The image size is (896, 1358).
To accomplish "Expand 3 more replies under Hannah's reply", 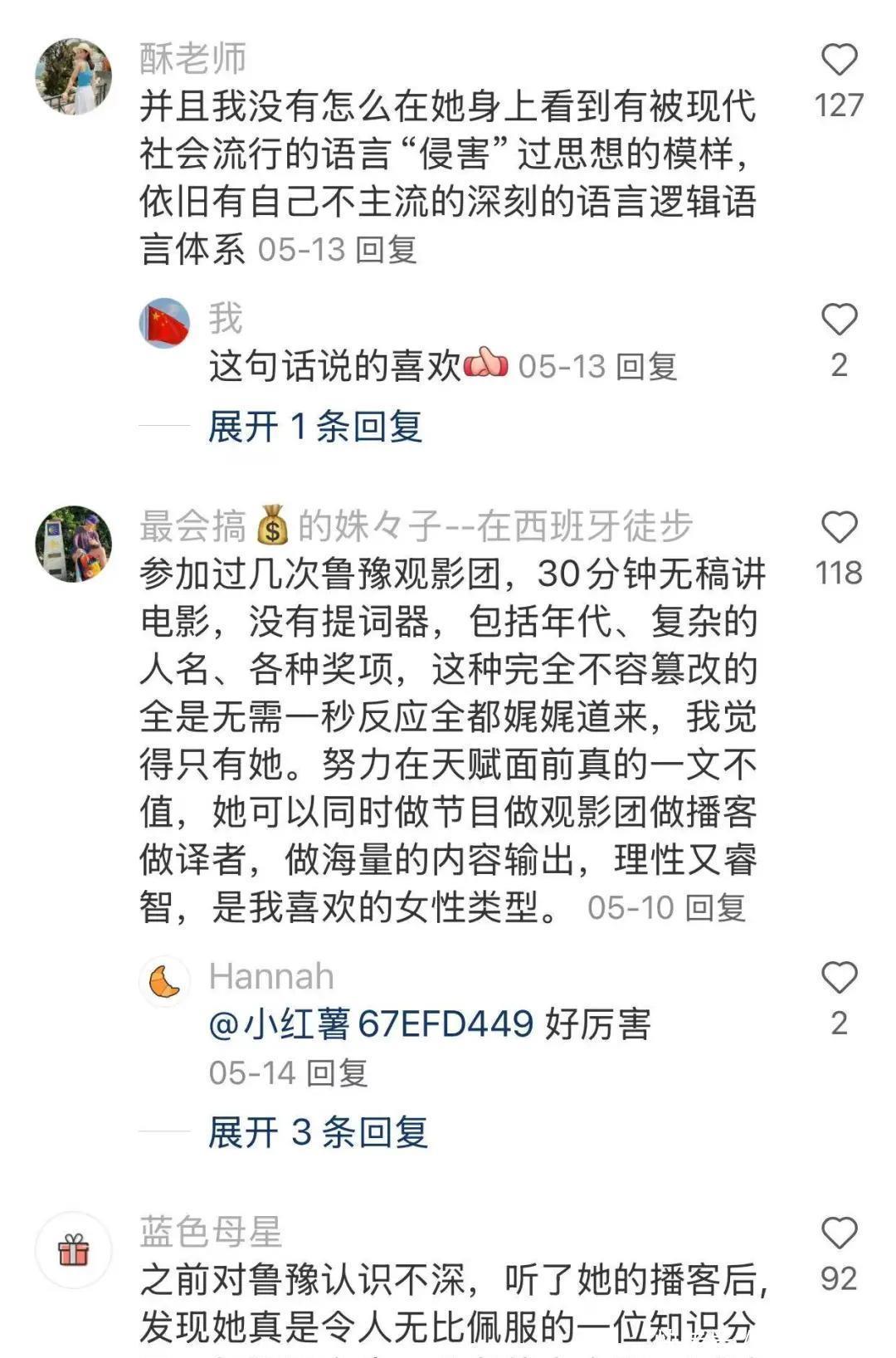I will click(x=318, y=1132).
